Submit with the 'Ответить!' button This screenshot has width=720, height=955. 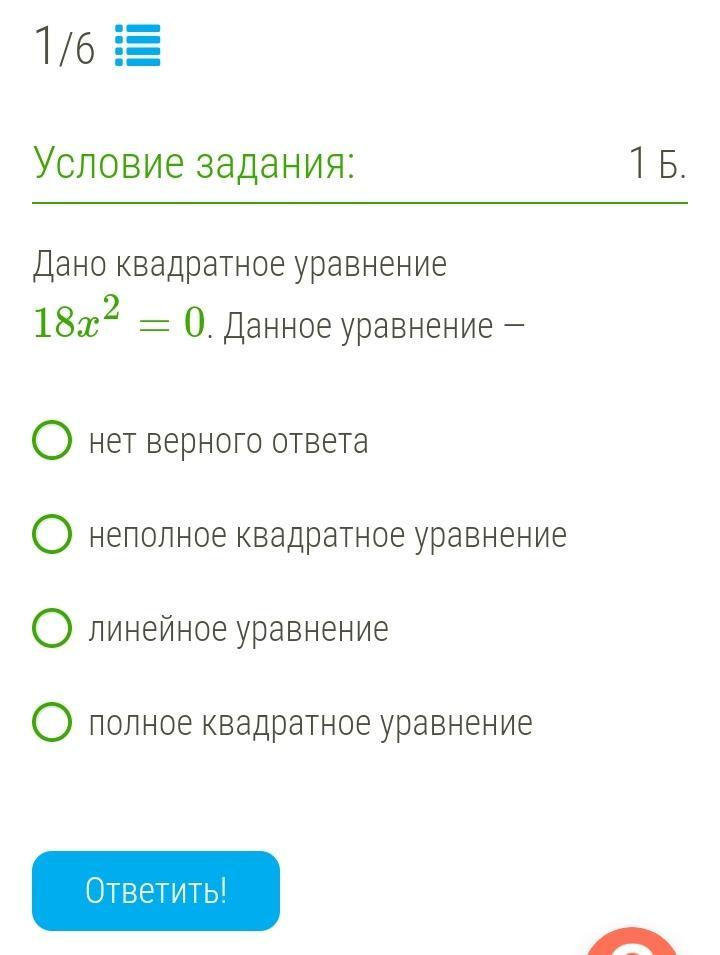point(156,890)
